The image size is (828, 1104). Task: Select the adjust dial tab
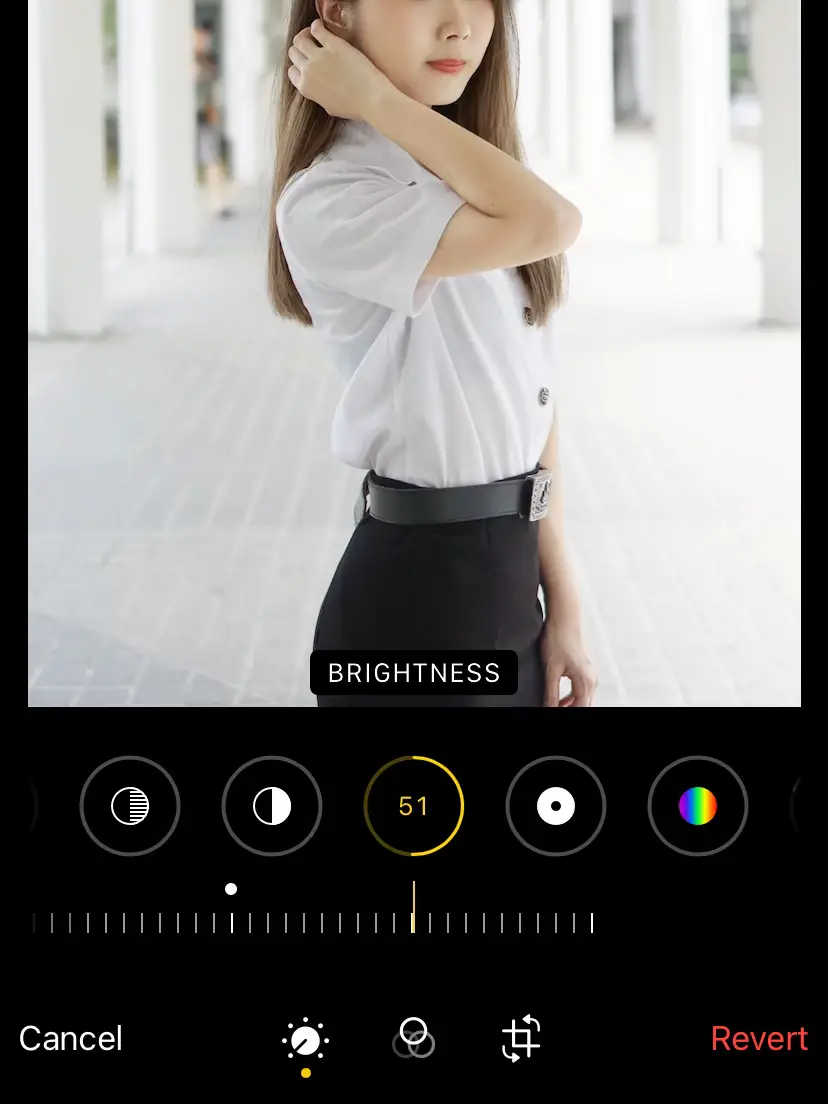(x=305, y=1040)
